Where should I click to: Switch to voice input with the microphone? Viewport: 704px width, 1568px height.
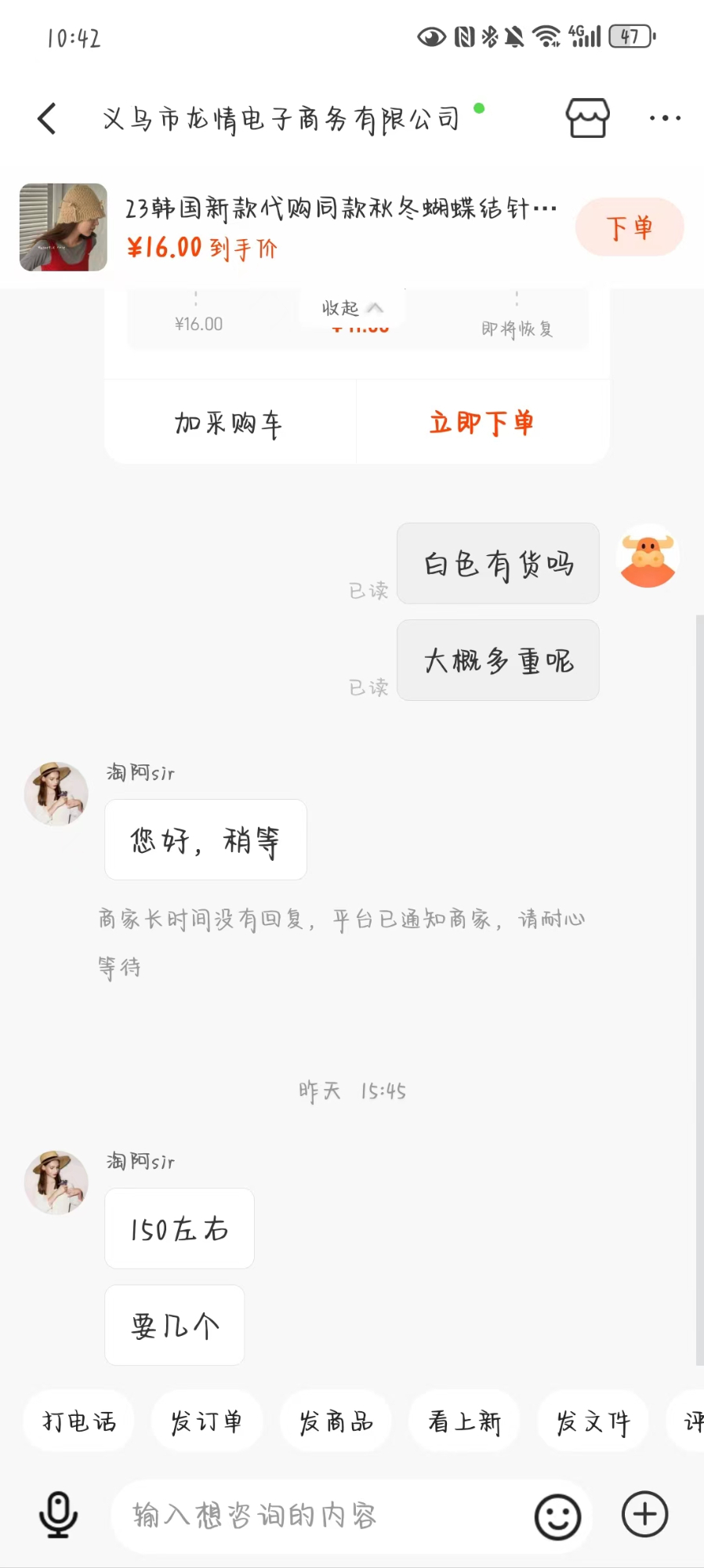click(x=59, y=1515)
